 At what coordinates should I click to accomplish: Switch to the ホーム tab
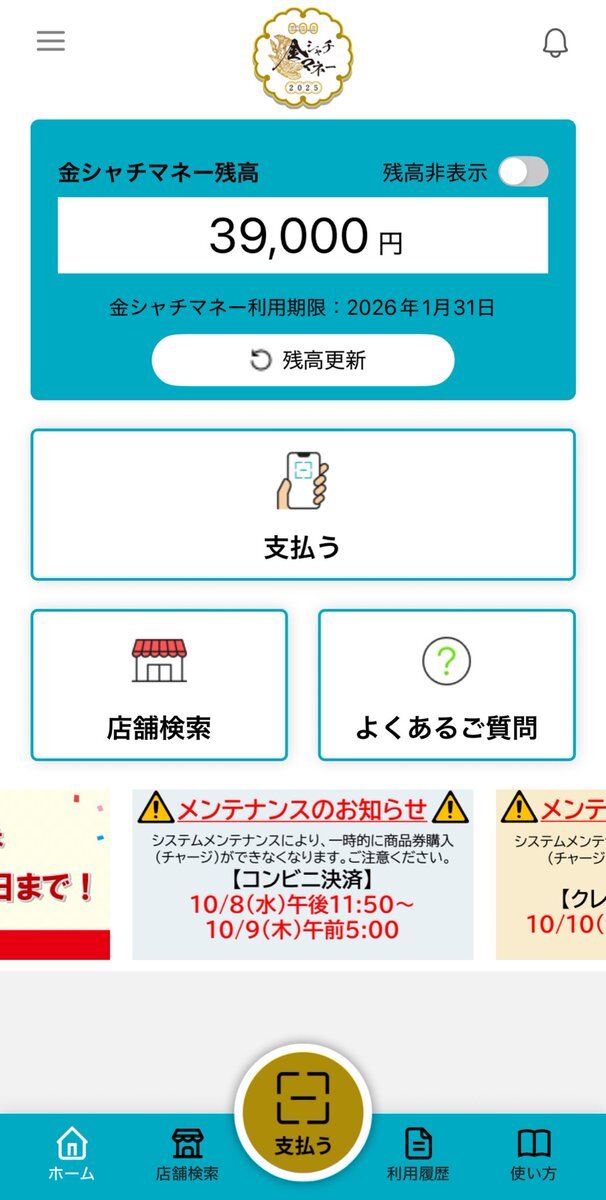[x=72, y=1155]
